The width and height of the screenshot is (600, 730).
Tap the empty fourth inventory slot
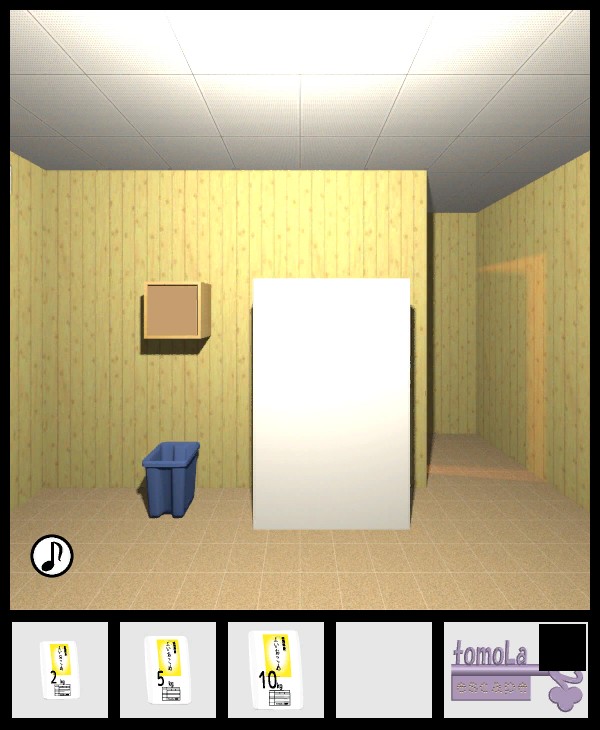383,670
